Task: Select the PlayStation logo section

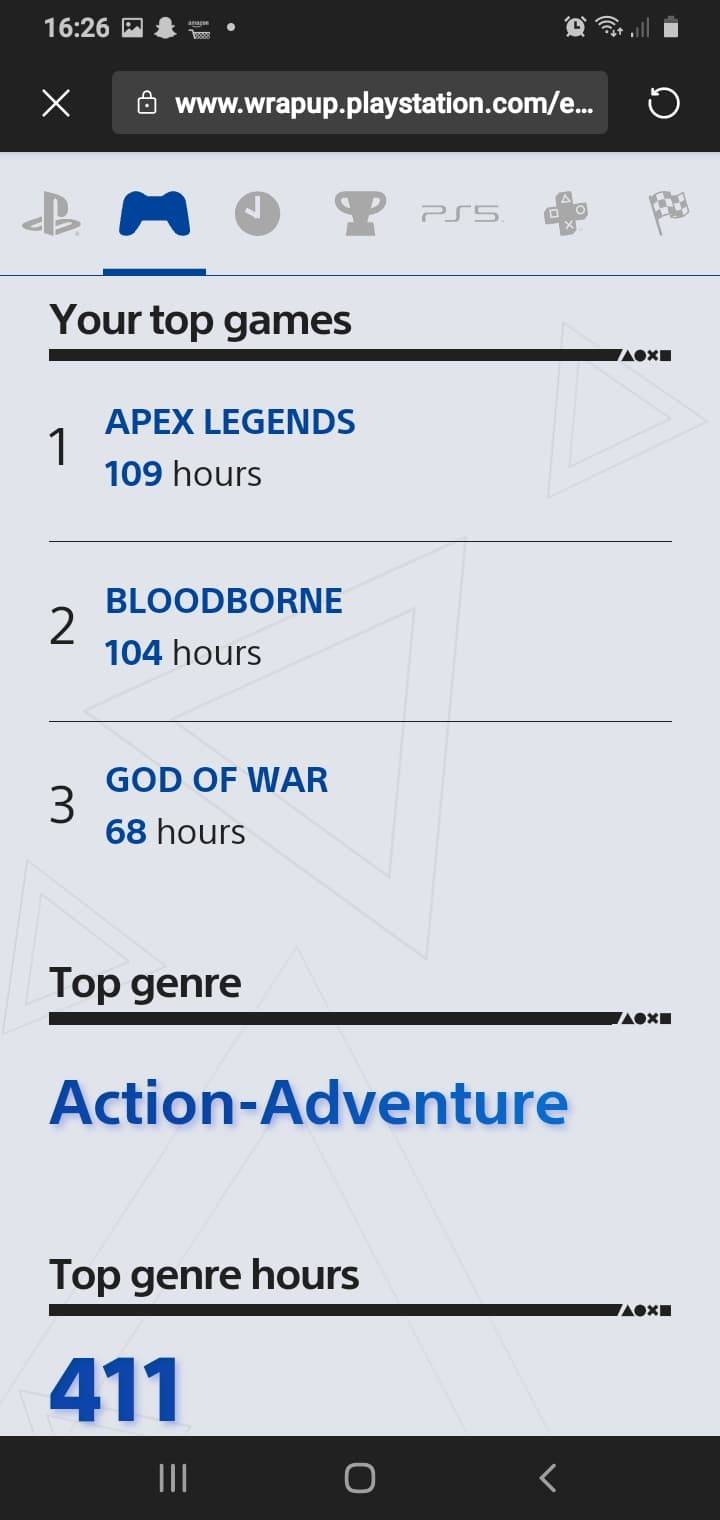Action: [x=48, y=212]
